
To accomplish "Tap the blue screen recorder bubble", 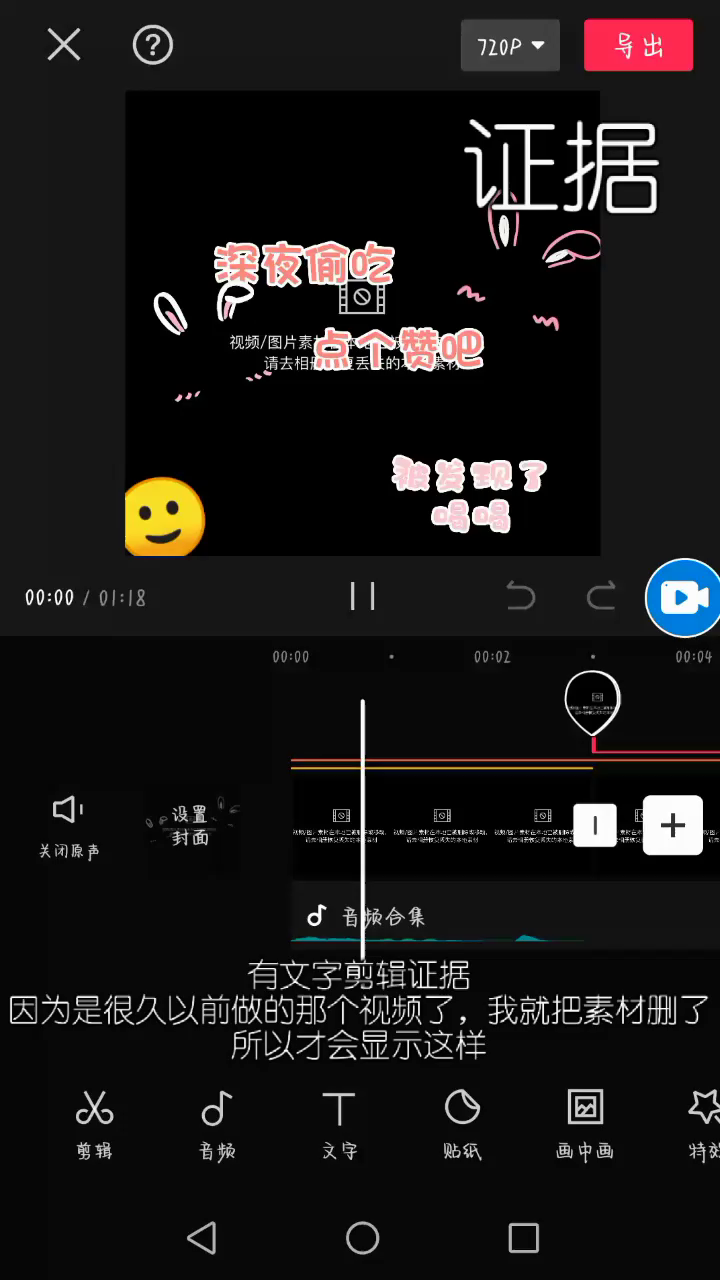I will [684, 598].
